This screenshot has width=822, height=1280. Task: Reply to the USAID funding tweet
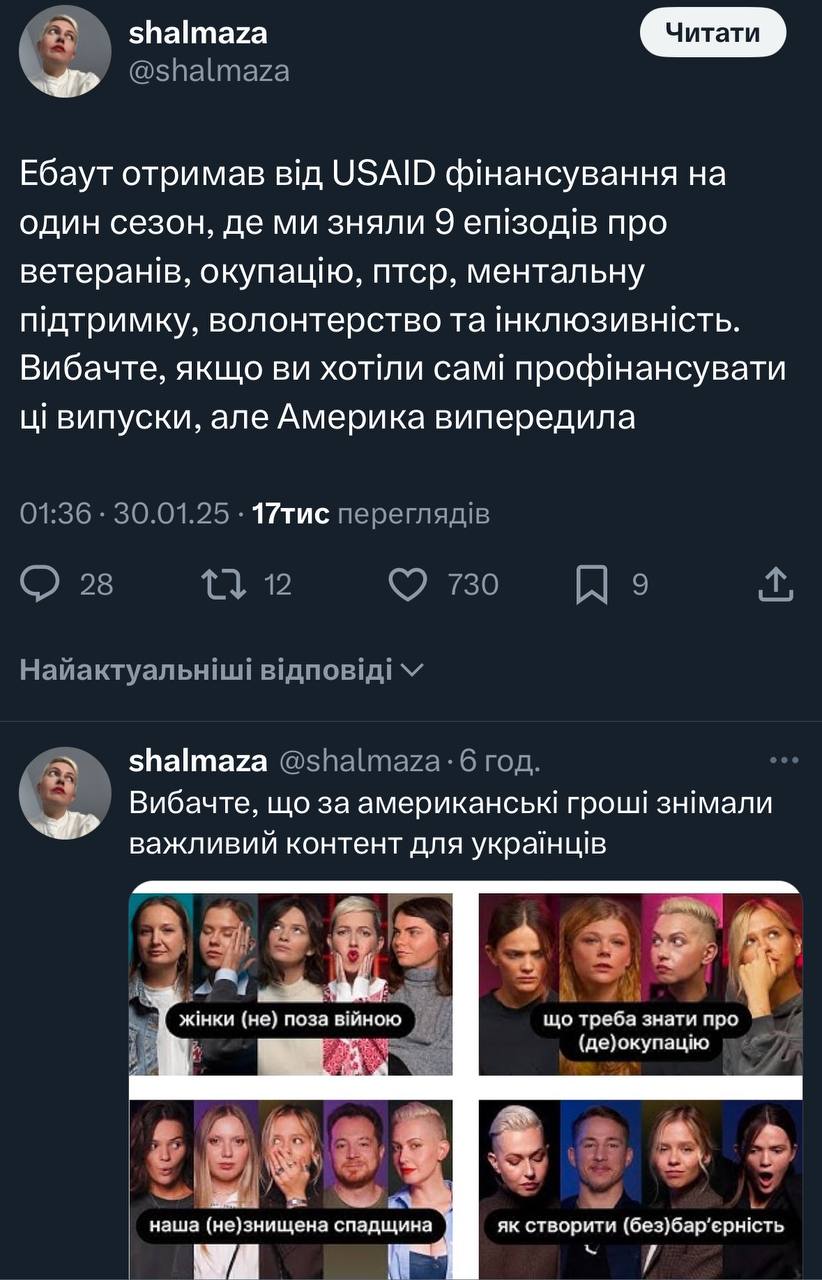41,584
